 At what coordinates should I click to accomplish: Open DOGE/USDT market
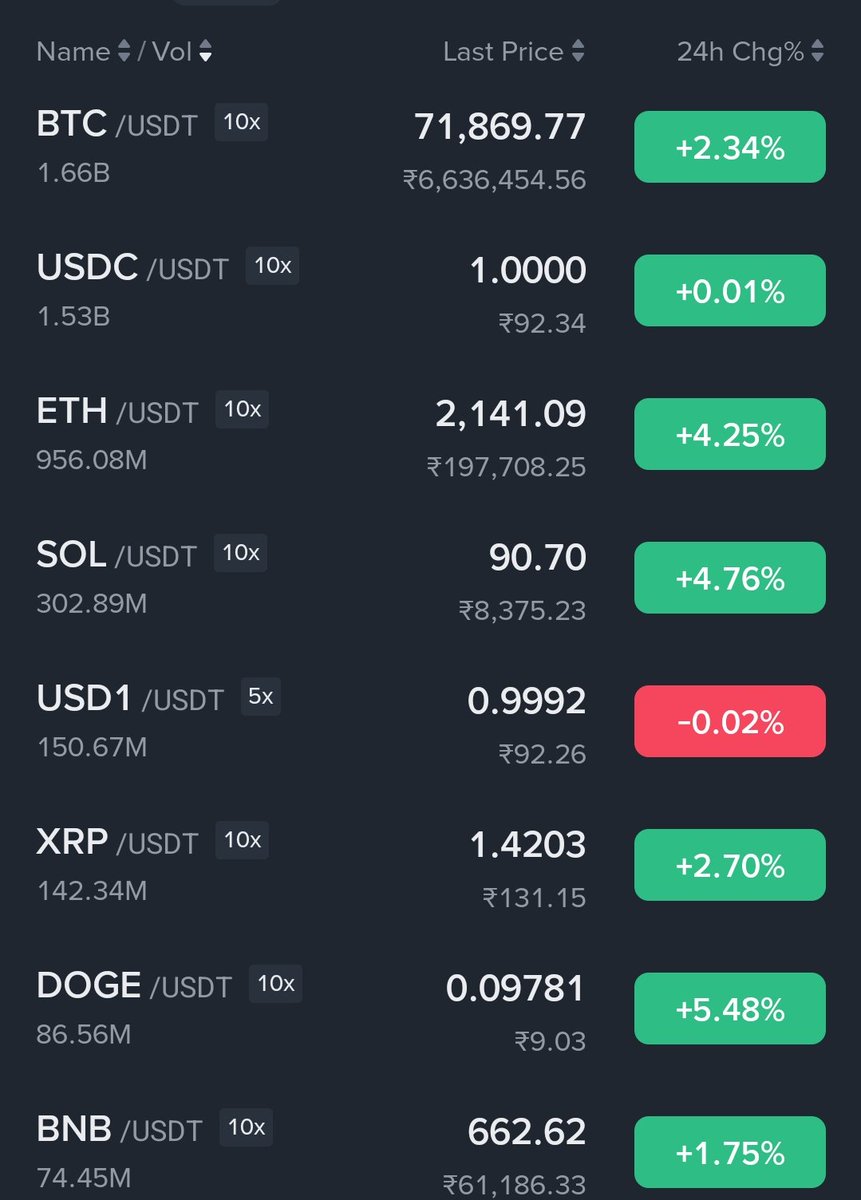point(430,1009)
